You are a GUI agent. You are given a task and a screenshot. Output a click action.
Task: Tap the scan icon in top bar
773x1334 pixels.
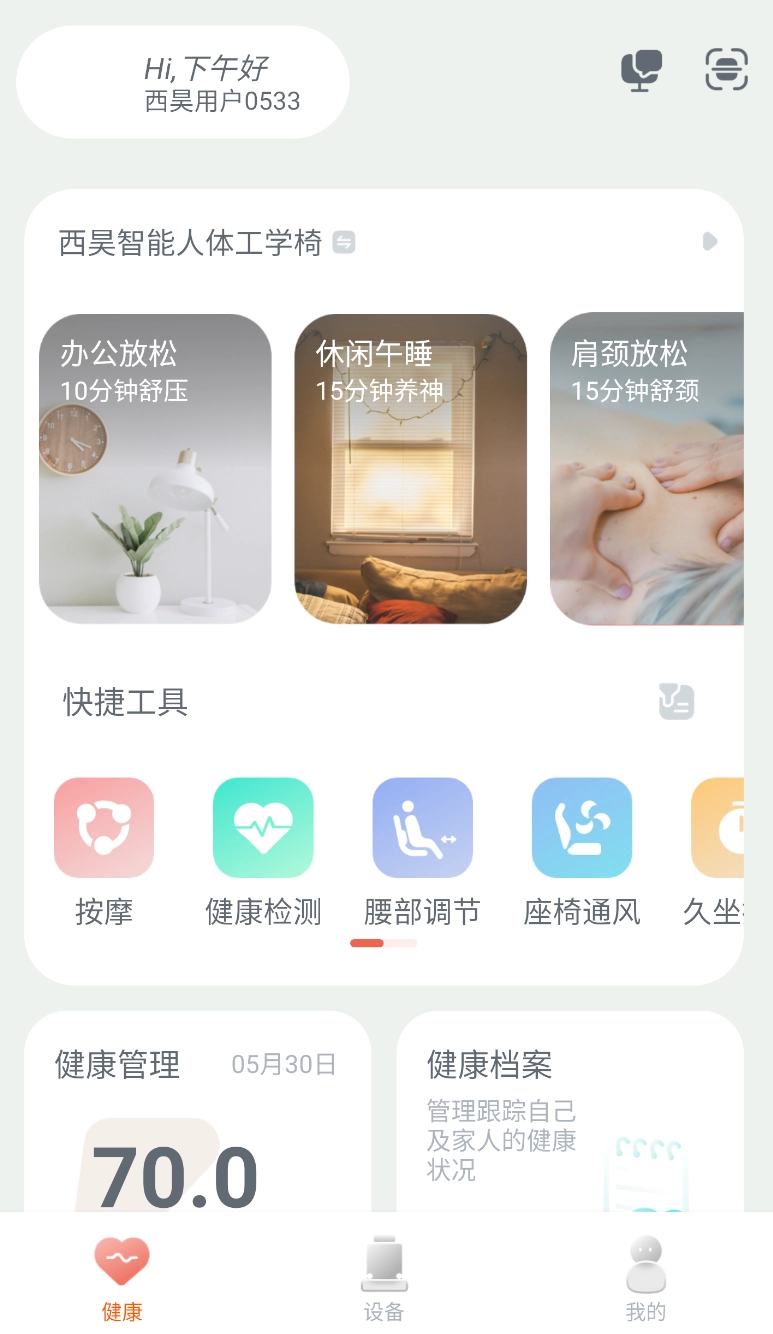(x=725, y=70)
